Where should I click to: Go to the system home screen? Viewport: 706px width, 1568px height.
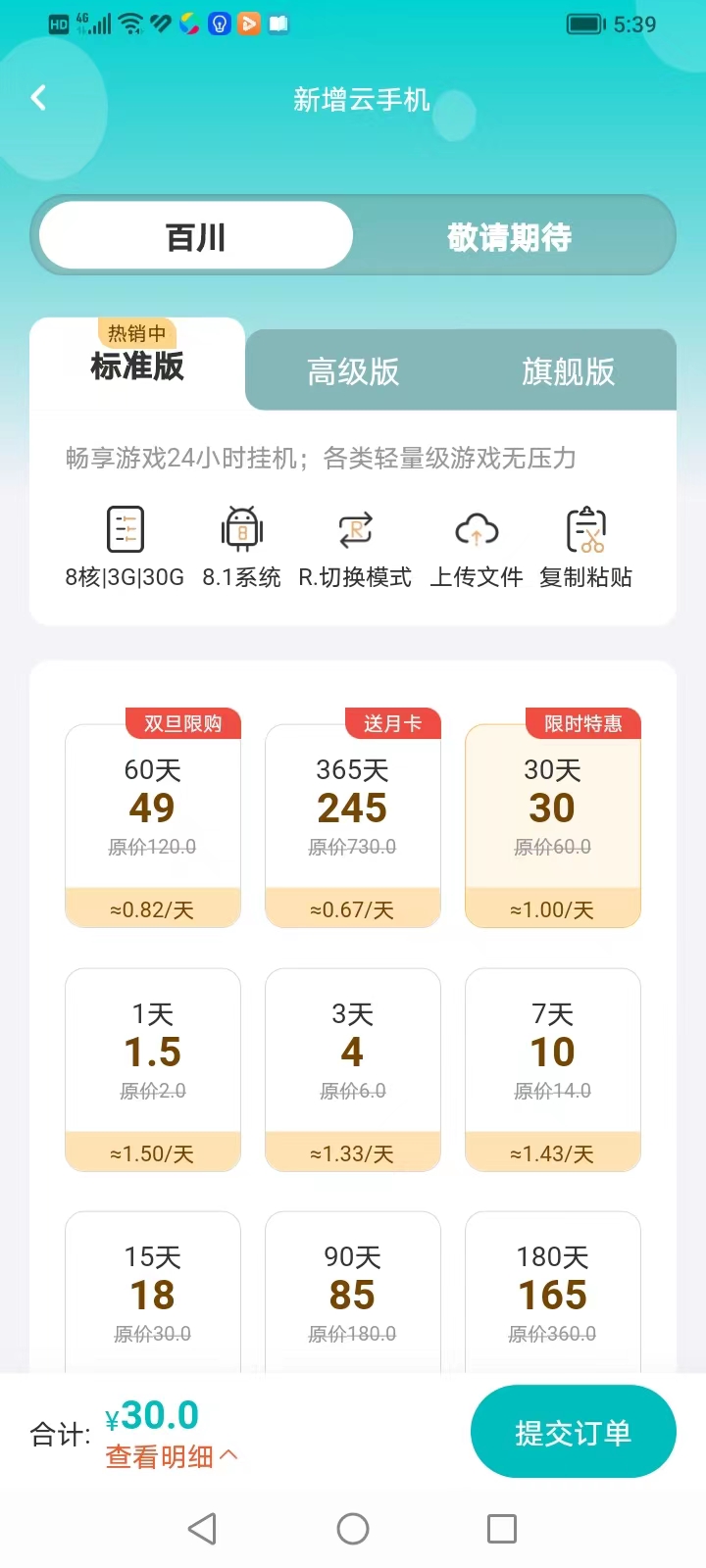pos(353,1529)
